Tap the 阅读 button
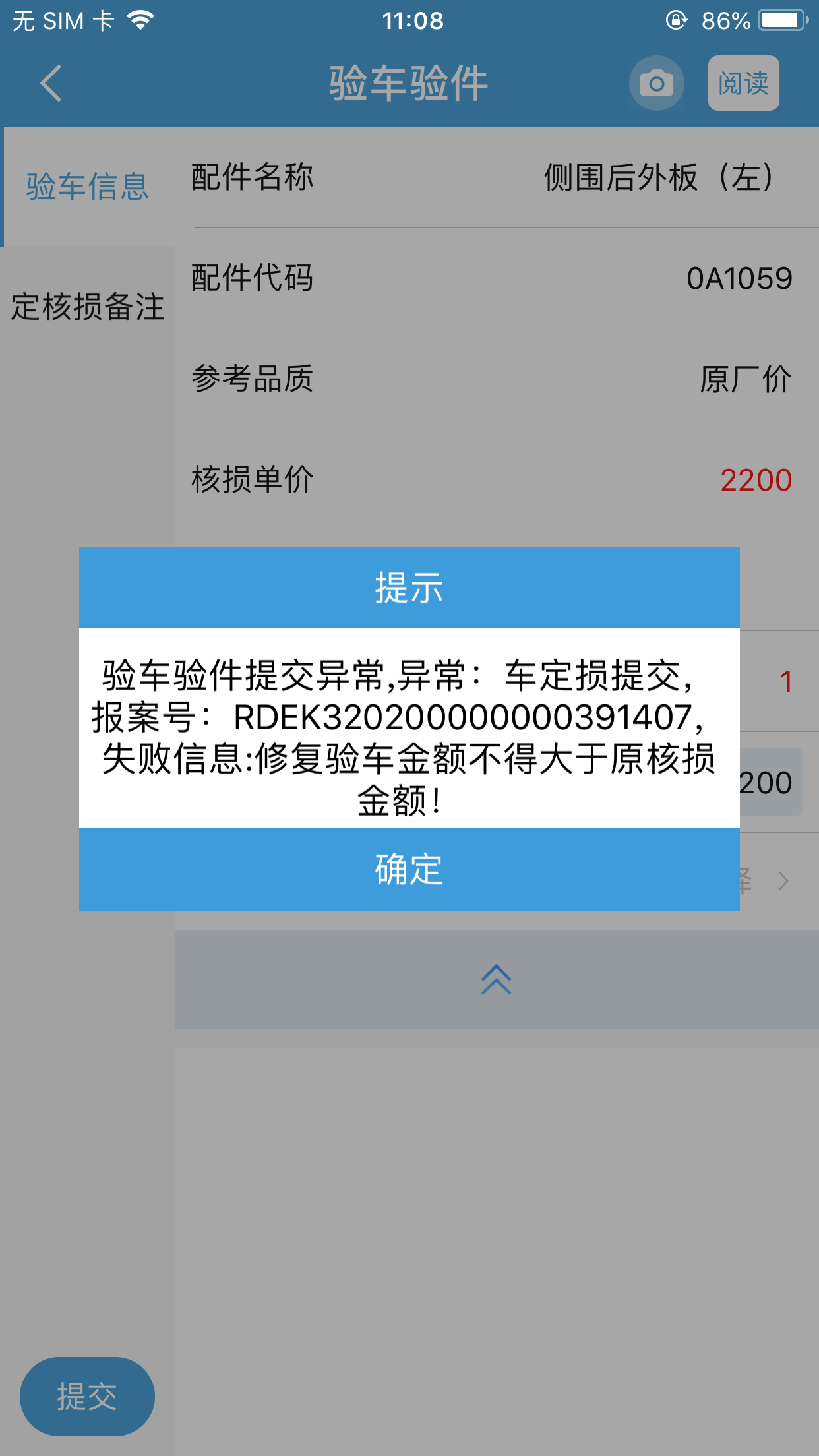Image resolution: width=819 pixels, height=1456 pixels. [x=743, y=83]
